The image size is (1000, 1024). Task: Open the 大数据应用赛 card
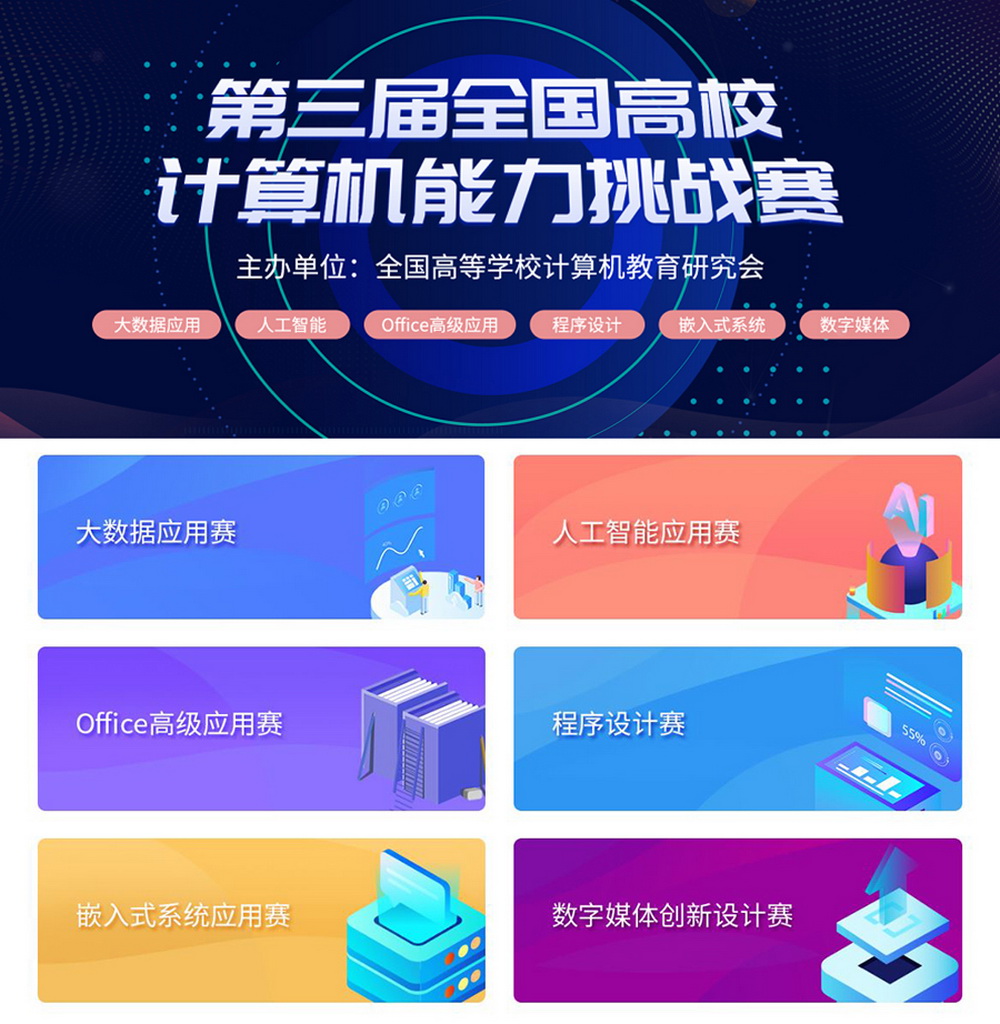click(x=260, y=537)
